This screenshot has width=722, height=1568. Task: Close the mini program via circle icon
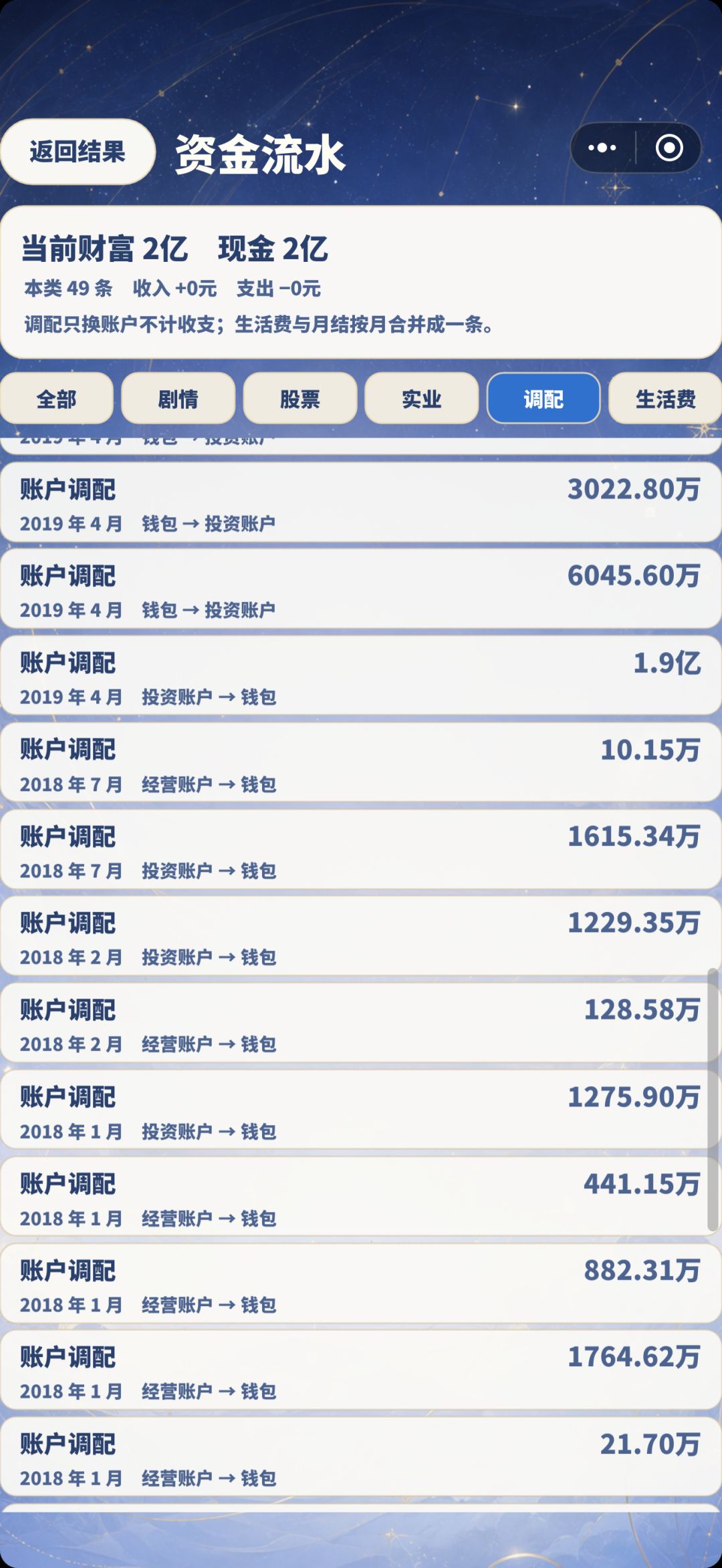pyautogui.click(x=669, y=148)
